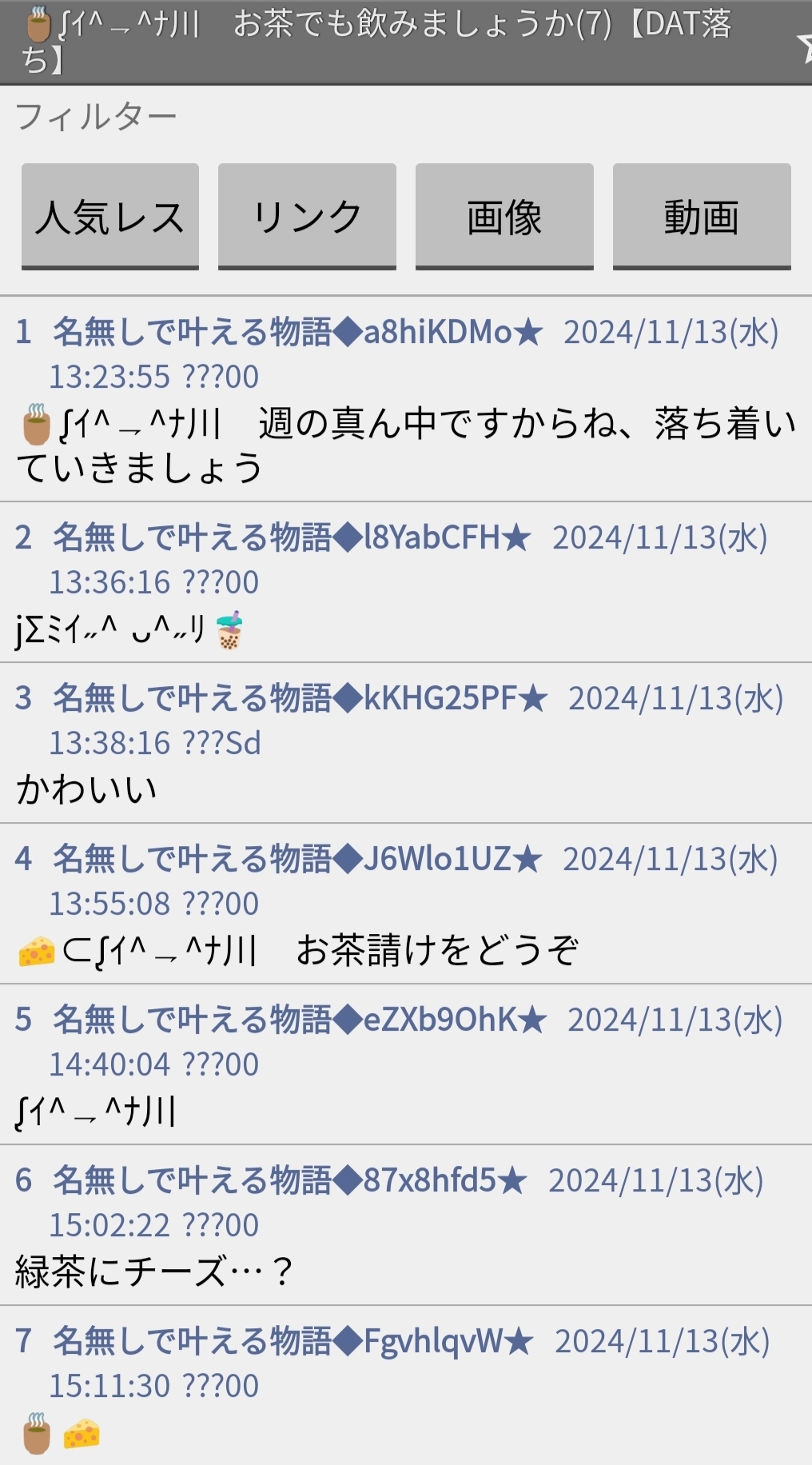Show only posts with 画像
This screenshot has height=1465, width=812.
click(x=504, y=217)
